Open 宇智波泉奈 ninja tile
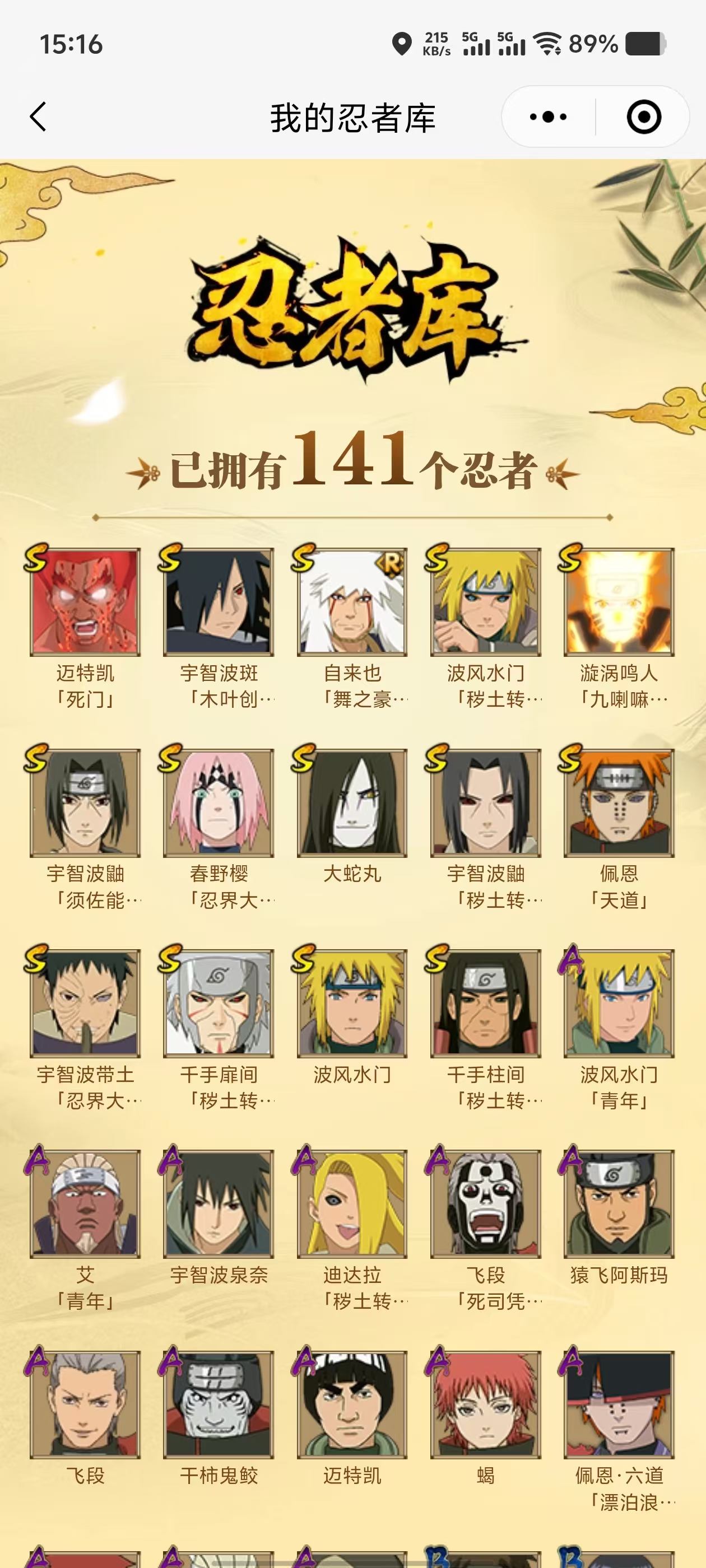706x1568 pixels. pyautogui.click(x=219, y=1203)
